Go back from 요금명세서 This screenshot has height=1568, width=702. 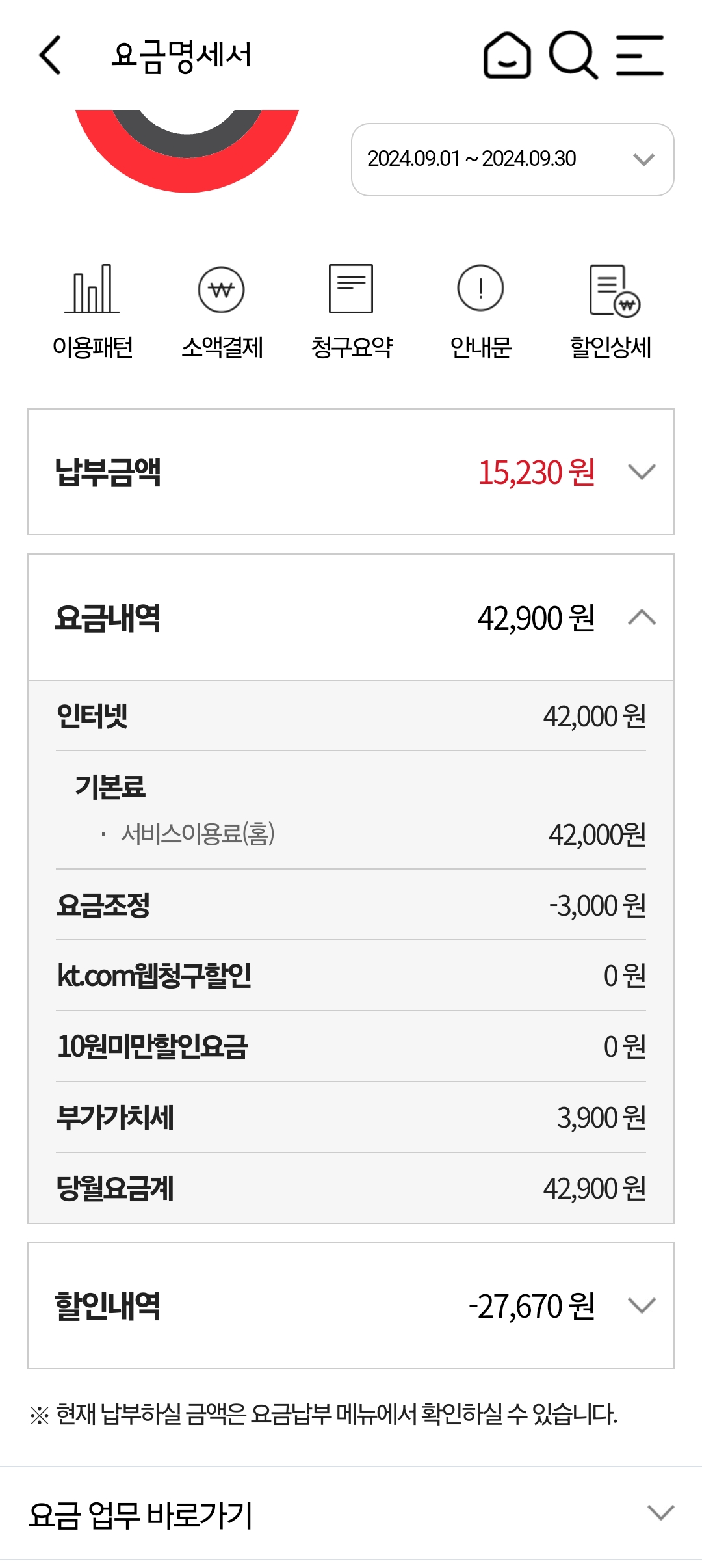(50, 55)
